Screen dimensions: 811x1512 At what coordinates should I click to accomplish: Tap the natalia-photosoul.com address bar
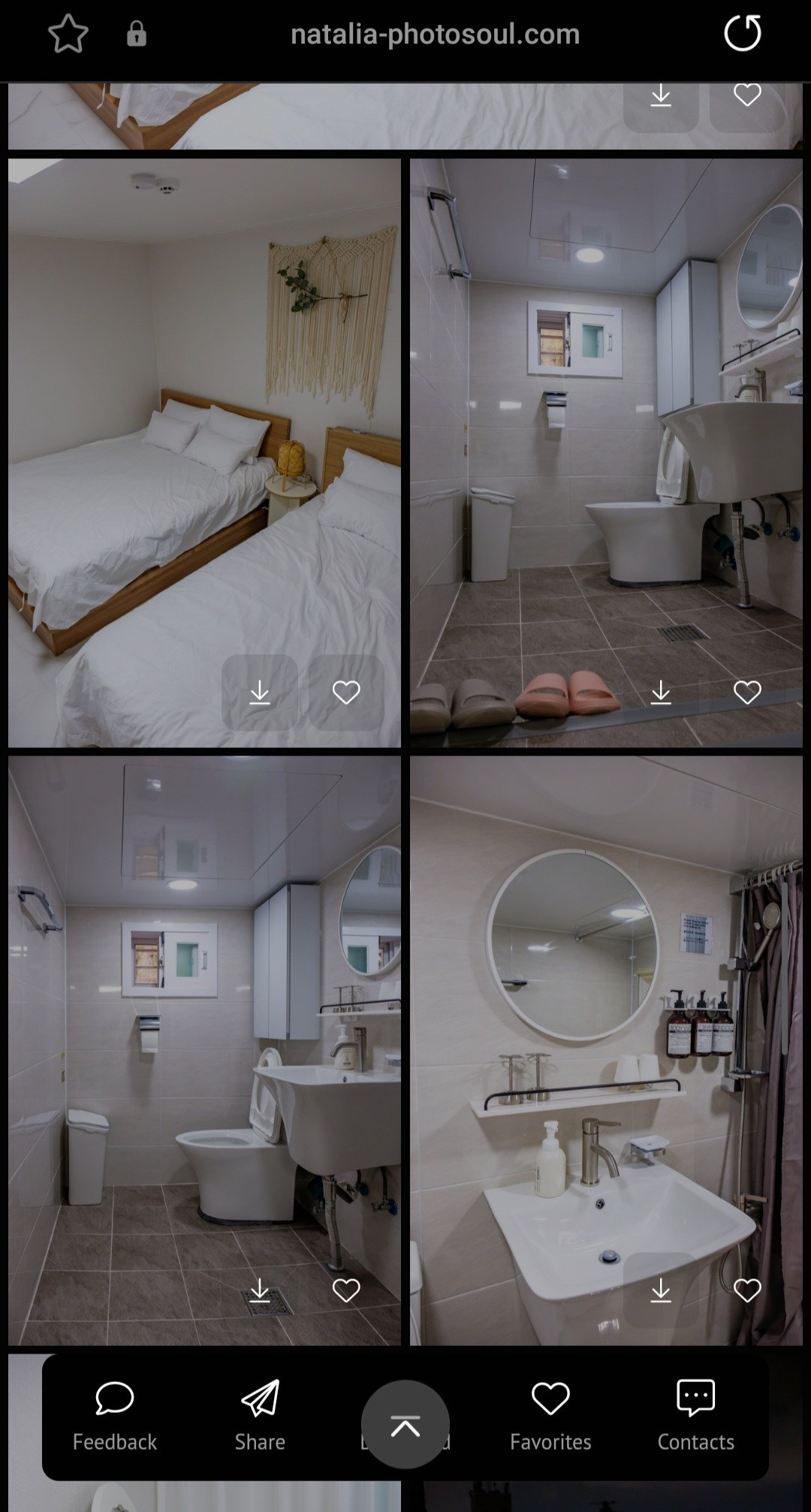[x=435, y=35]
